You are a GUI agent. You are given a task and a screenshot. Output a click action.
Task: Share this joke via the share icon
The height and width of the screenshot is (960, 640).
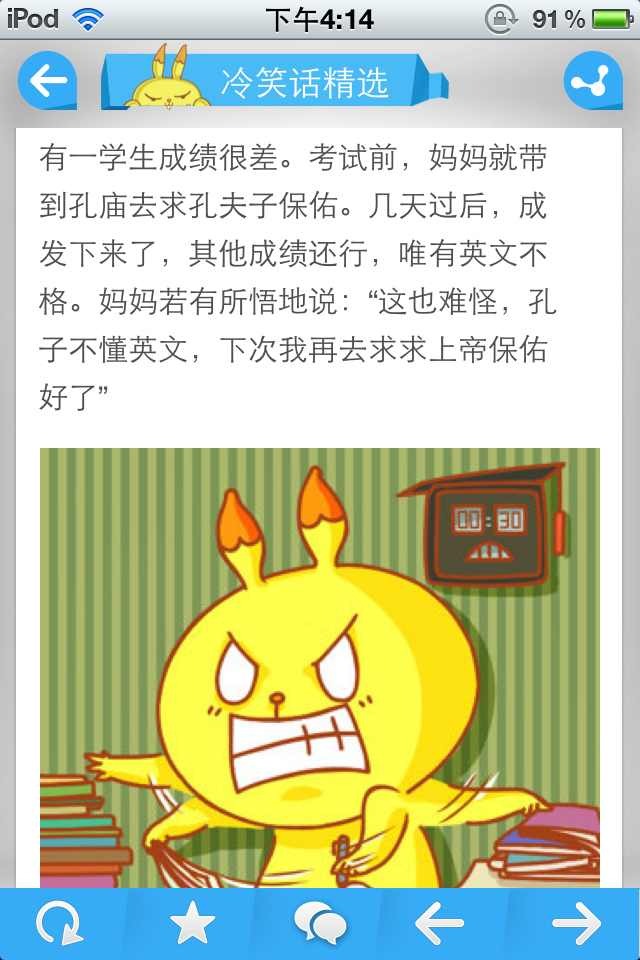coord(593,80)
